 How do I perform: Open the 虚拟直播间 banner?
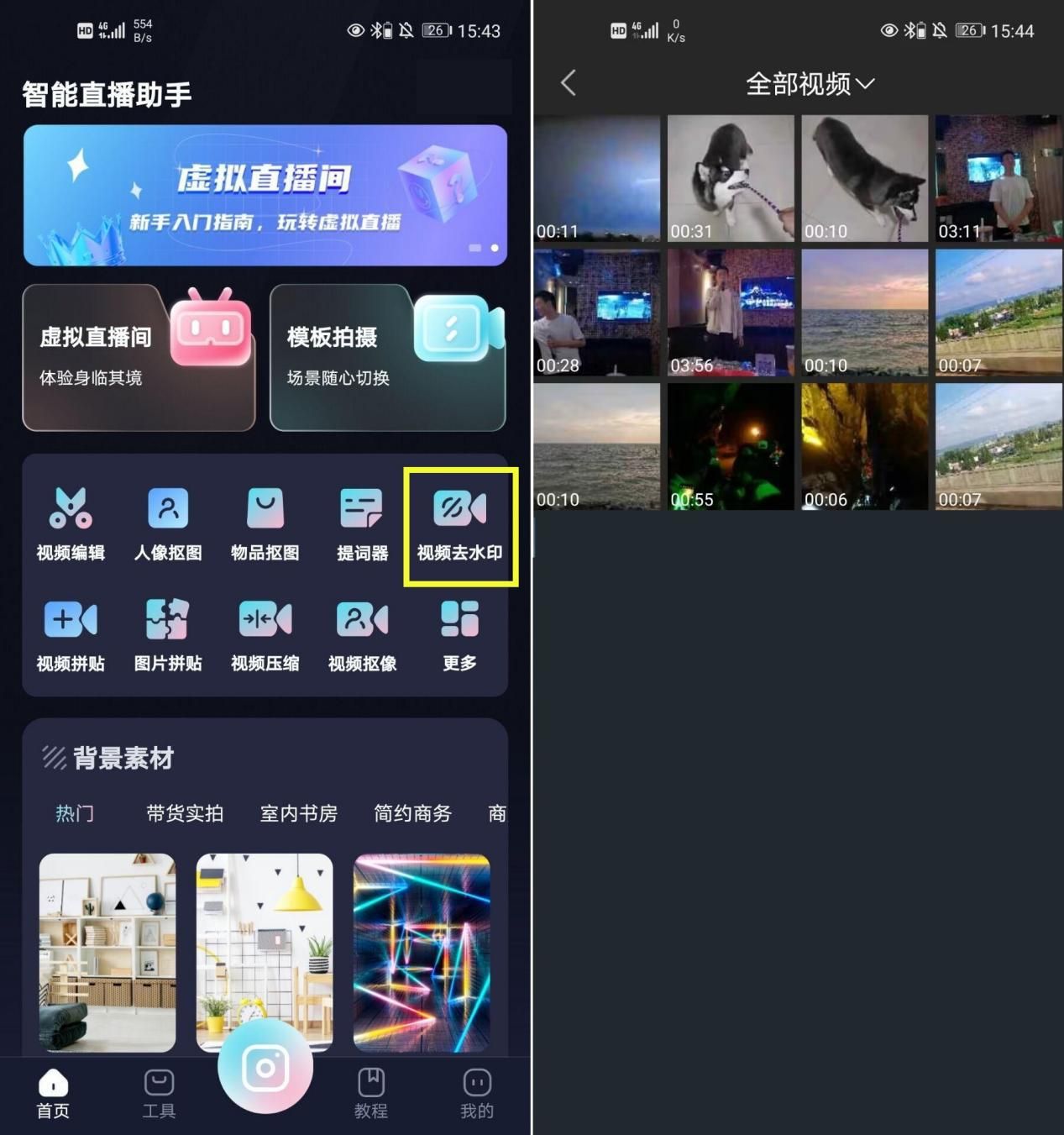point(265,195)
